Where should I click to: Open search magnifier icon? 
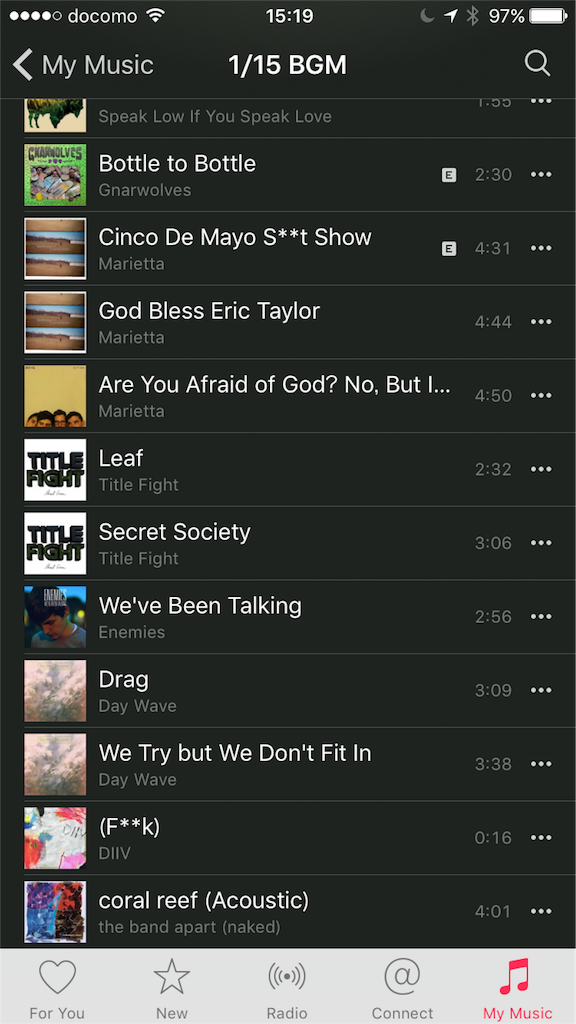(537, 64)
